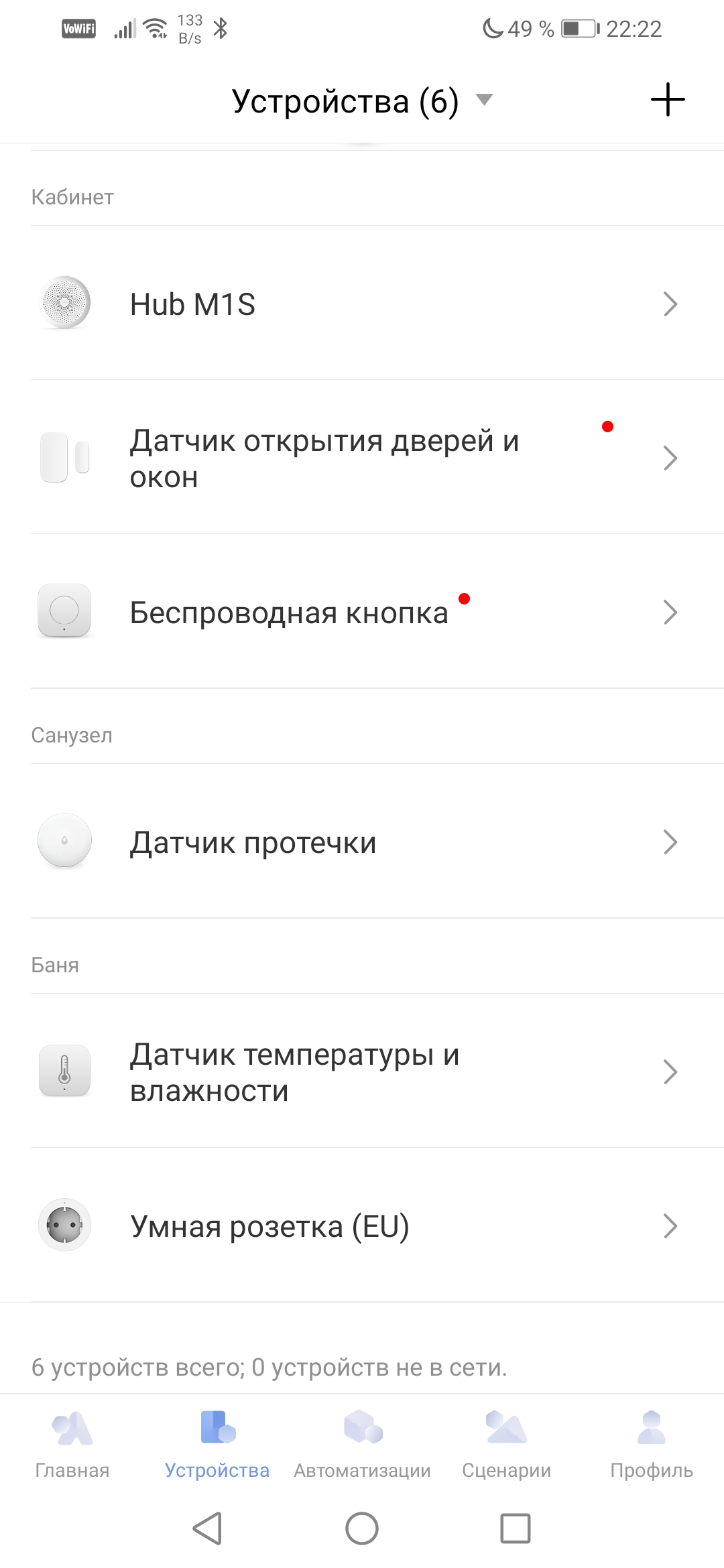Switch to the Сценарии tab
The width and height of the screenshot is (724, 1568).
507,1445
